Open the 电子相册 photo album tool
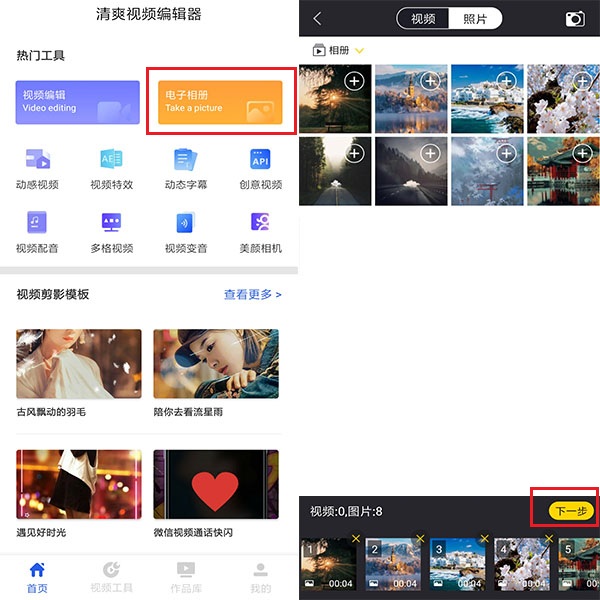Viewport: 600px width, 600px height. [x=221, y=102]
